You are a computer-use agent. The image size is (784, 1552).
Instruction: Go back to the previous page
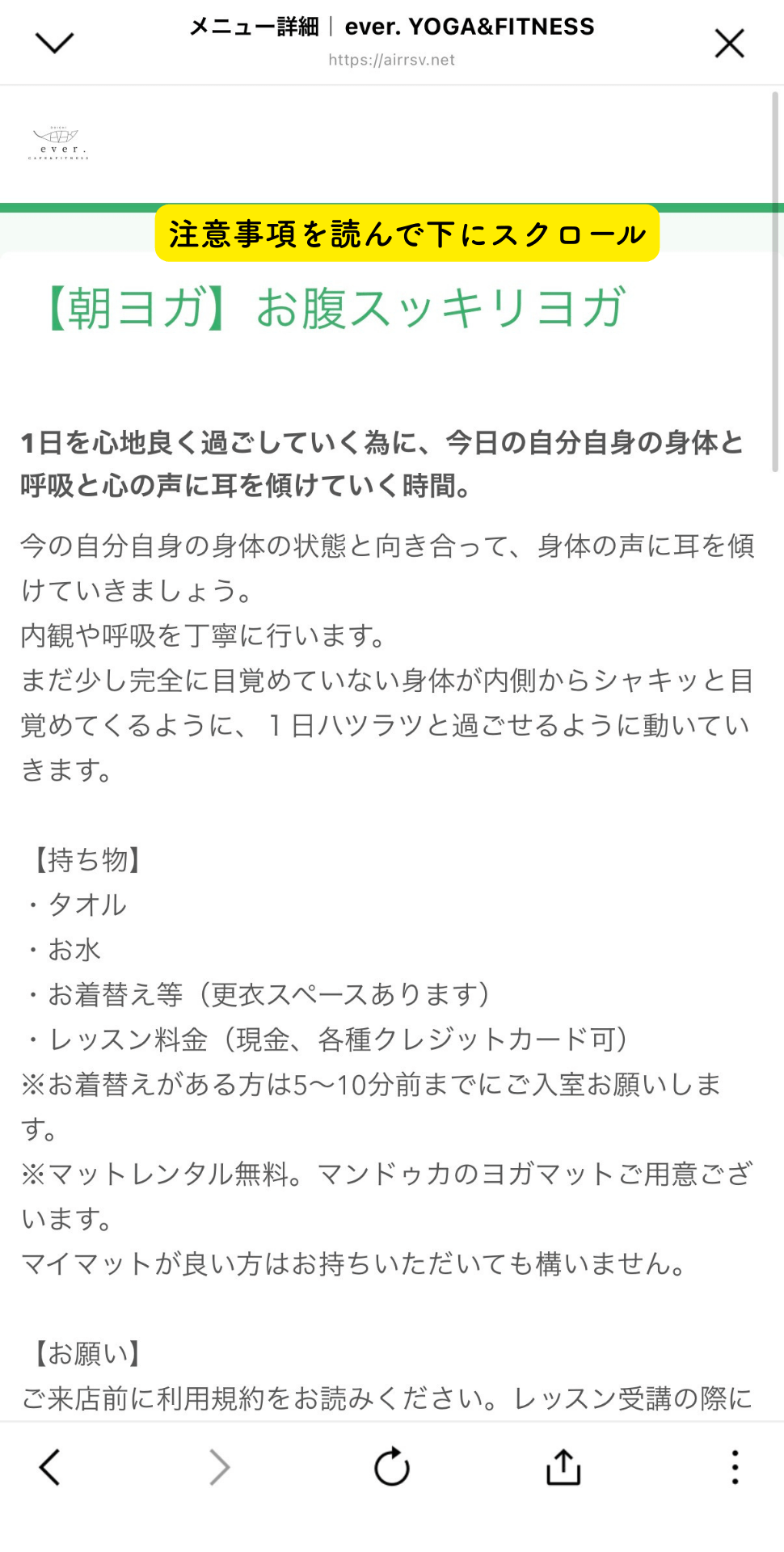coord(50,1467)
